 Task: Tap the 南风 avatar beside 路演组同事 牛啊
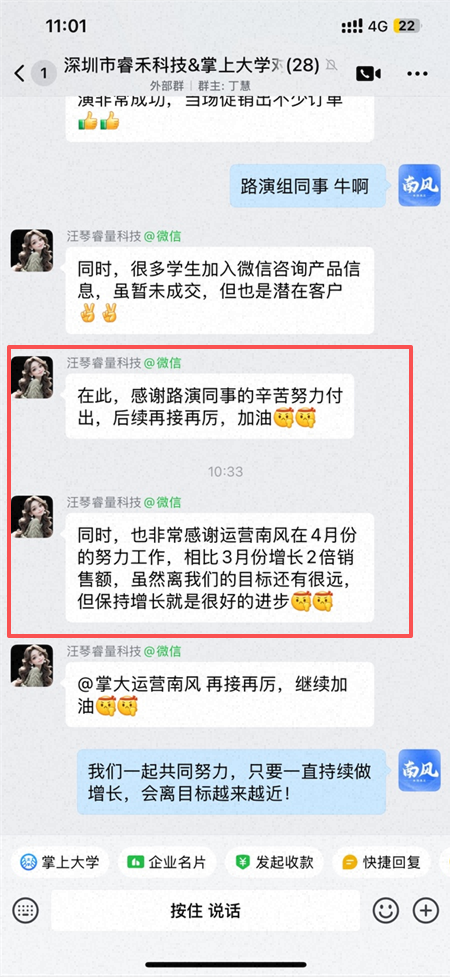(419, 185)
